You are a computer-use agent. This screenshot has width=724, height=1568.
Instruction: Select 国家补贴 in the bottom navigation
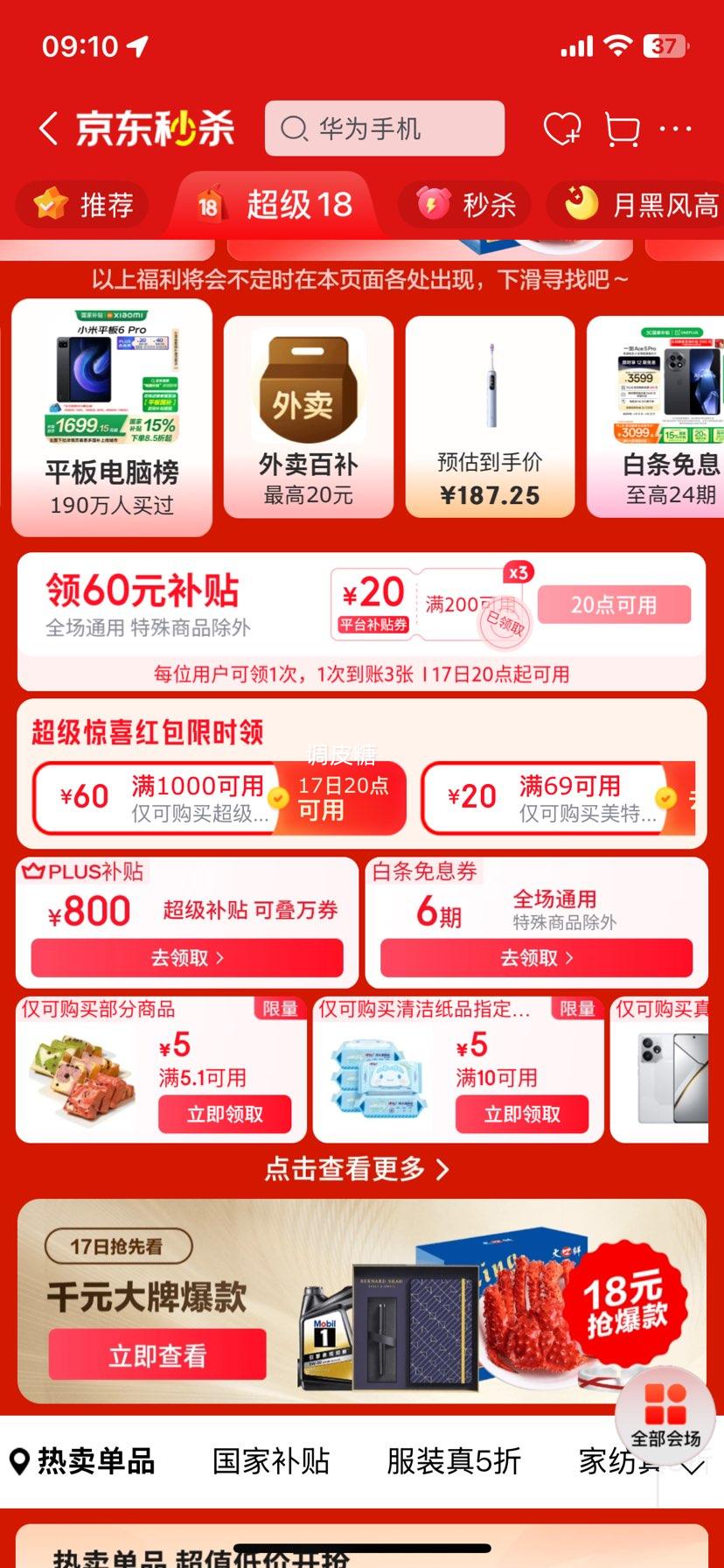271,1460
